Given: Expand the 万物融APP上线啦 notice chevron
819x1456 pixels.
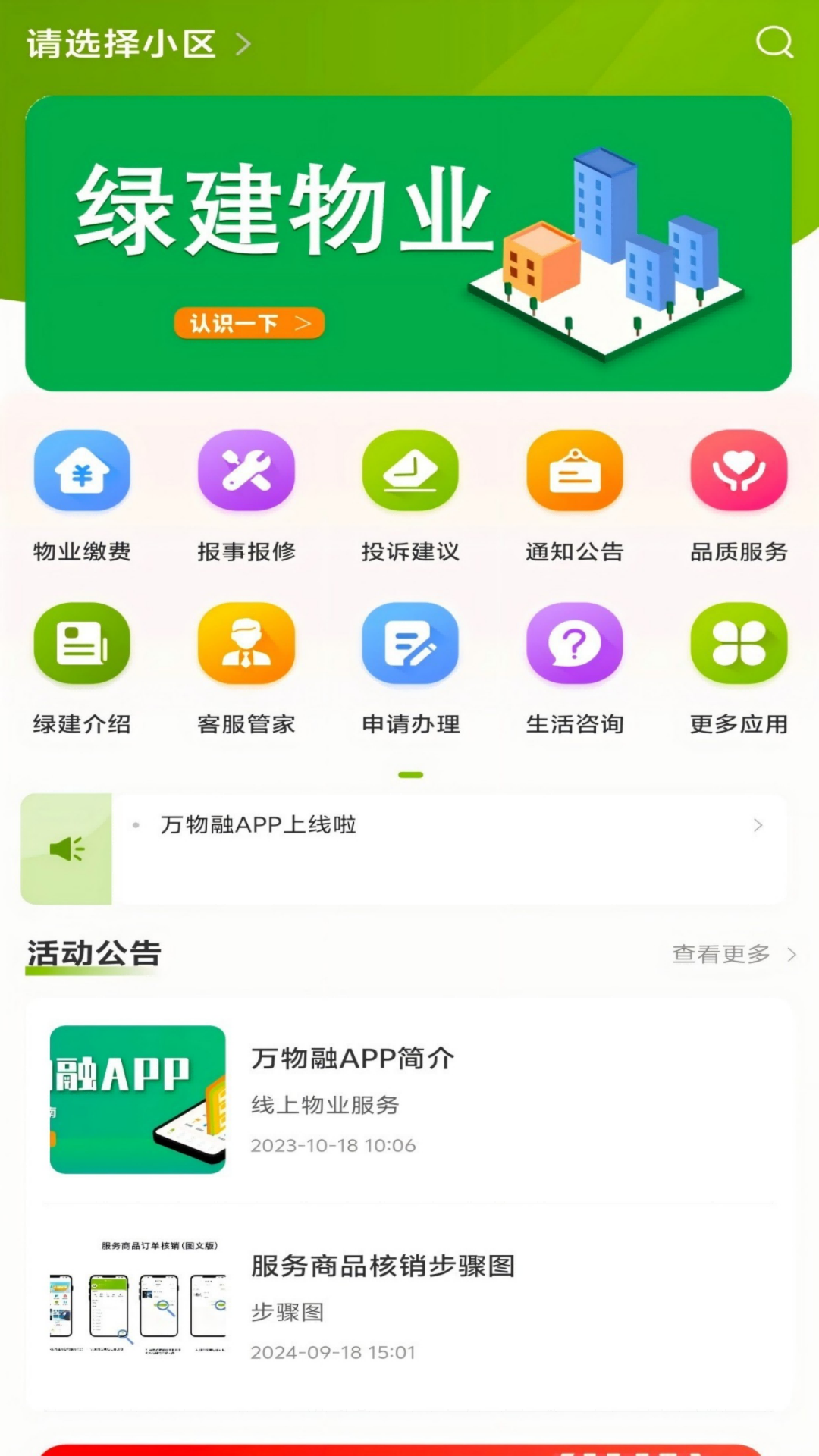Looking at the screenshot, I should pos(756,827).
